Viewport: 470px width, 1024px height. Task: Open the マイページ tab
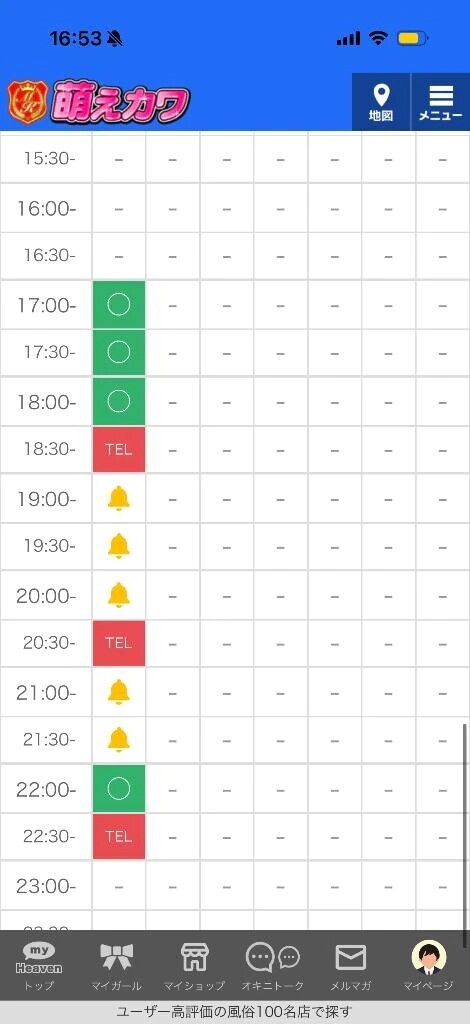coord(429,967)
